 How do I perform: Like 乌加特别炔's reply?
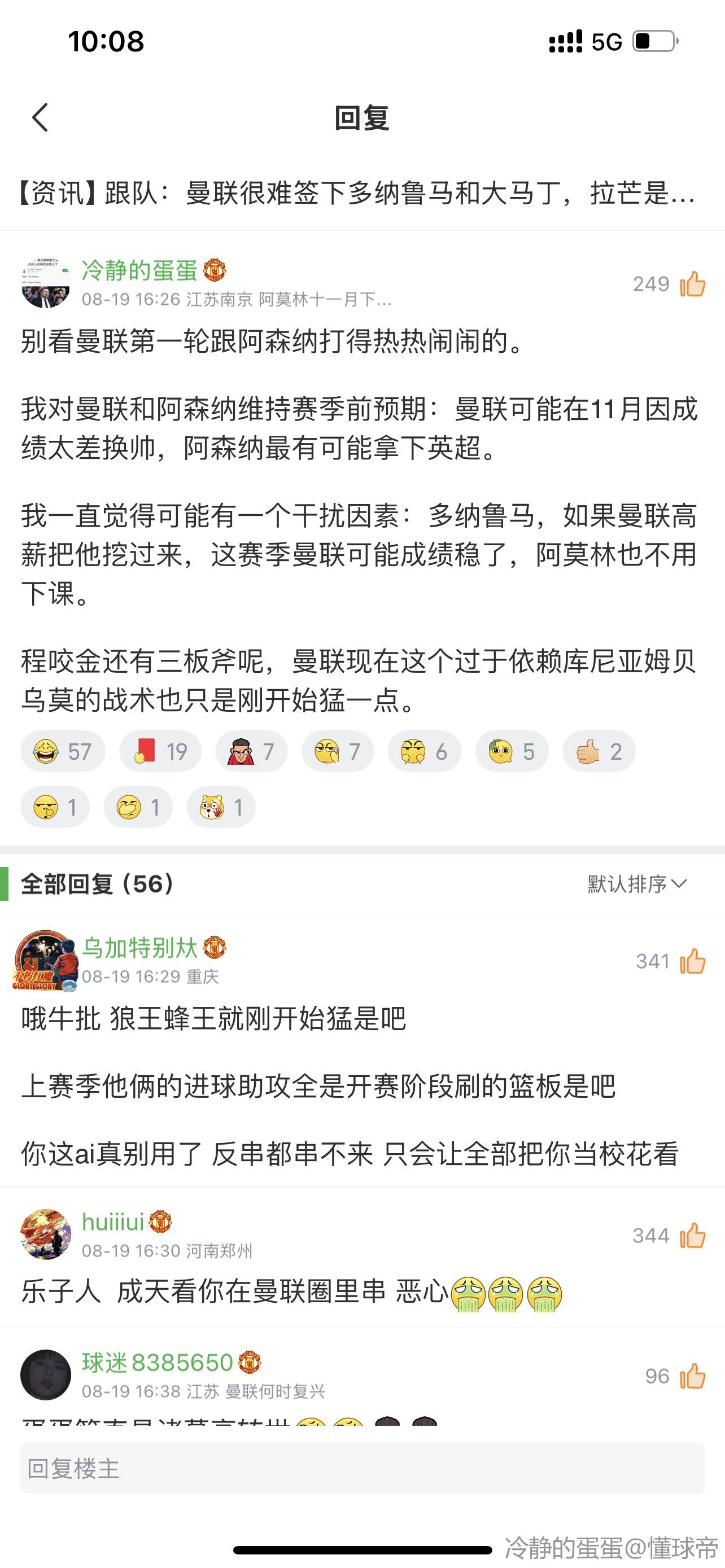pos(692,962)
